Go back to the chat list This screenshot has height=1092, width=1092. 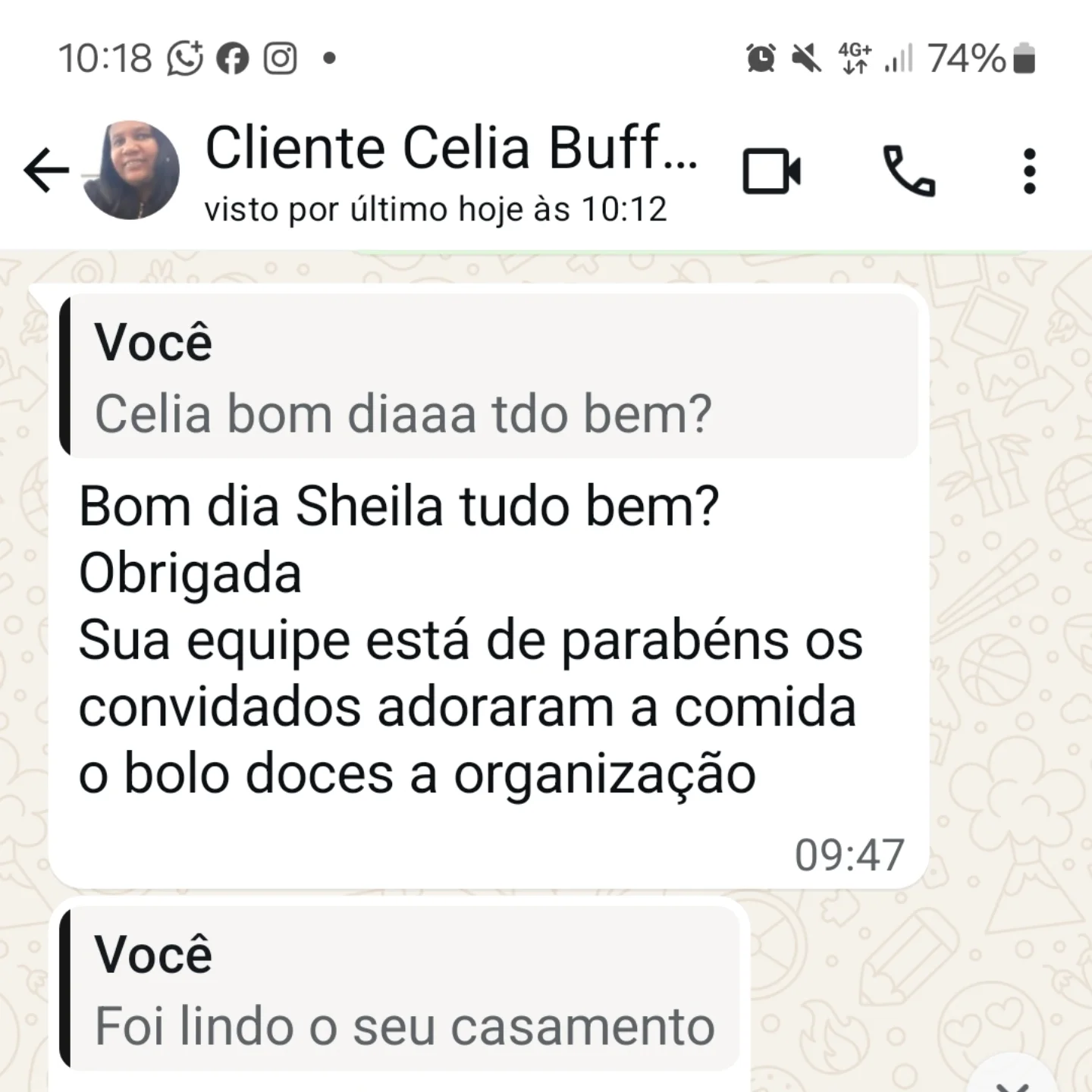[45, 170]
